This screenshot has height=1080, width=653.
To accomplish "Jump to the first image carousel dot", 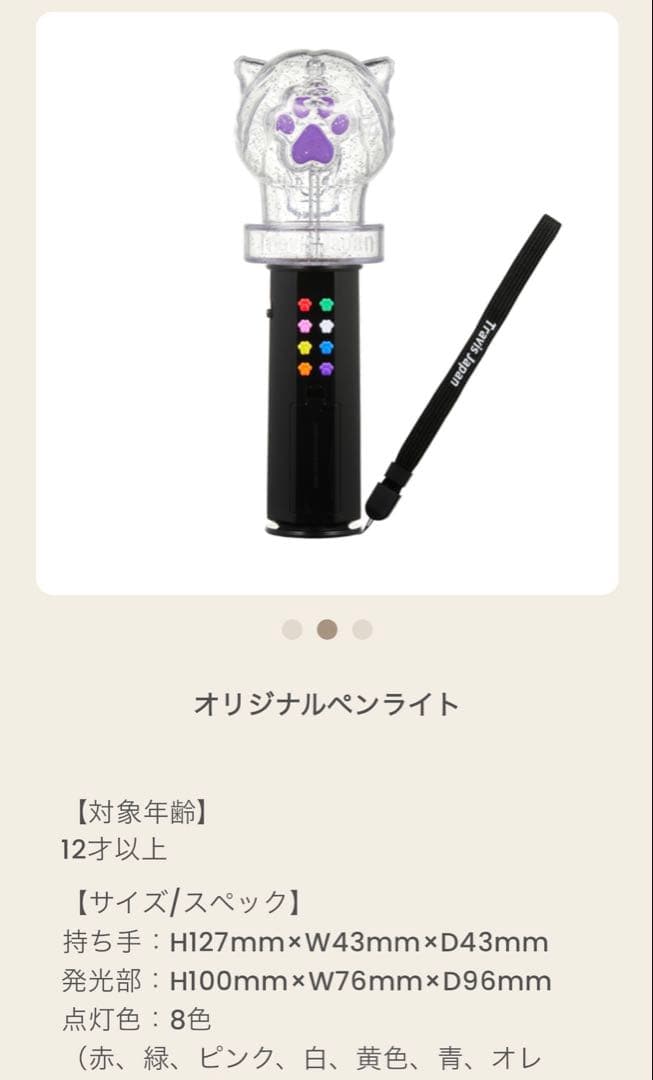I will point(292,629).
